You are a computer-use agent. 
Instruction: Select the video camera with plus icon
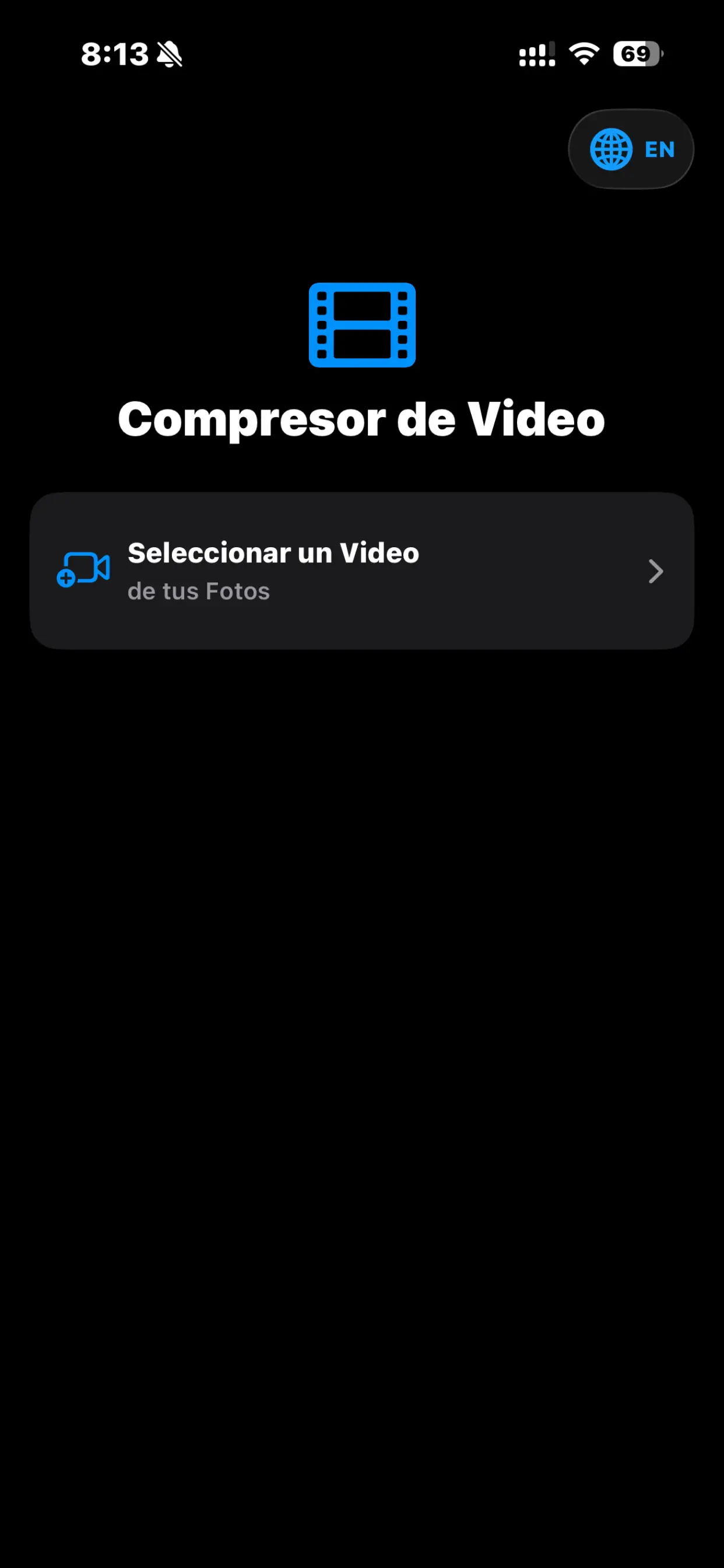(x=84, y=571)
